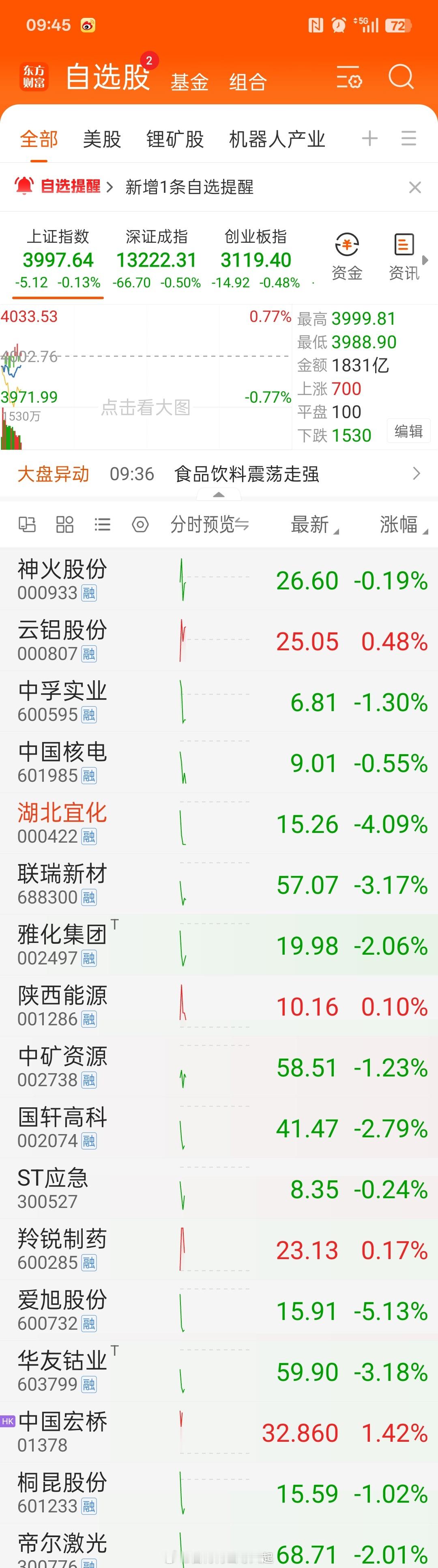This screenshot has width=438, height=1568.
Task: Select the 机器人产业 group tab
Action: coord(277,139)
